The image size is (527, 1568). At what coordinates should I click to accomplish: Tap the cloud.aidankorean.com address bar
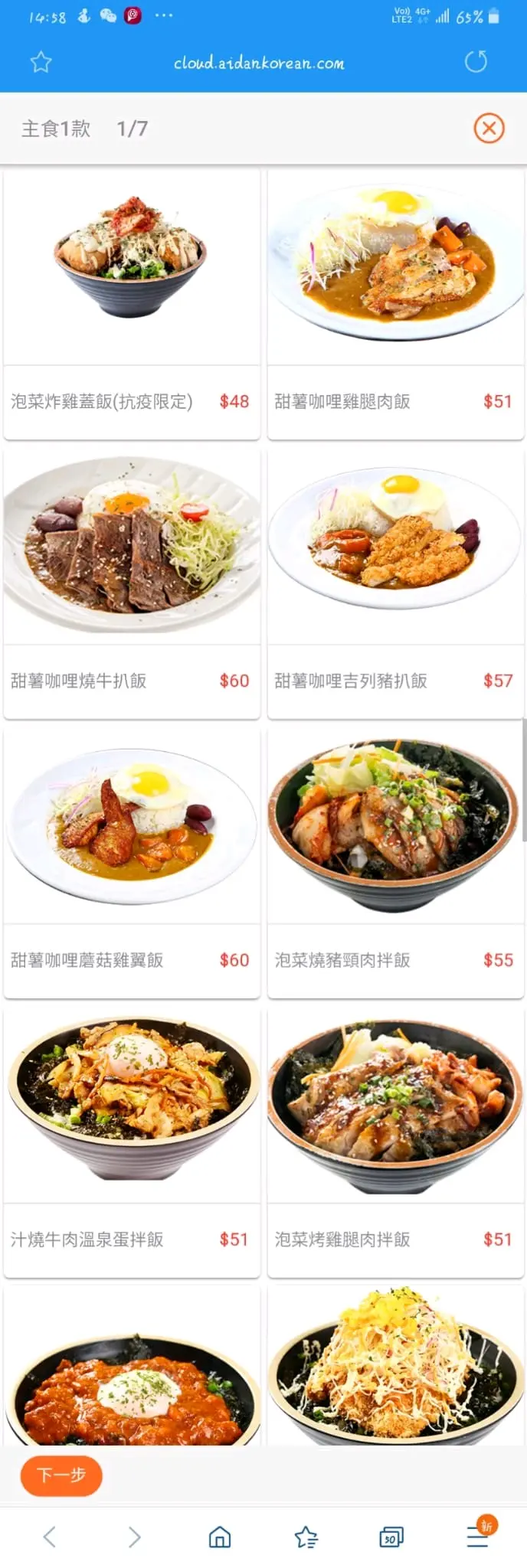tap(259, 63)
